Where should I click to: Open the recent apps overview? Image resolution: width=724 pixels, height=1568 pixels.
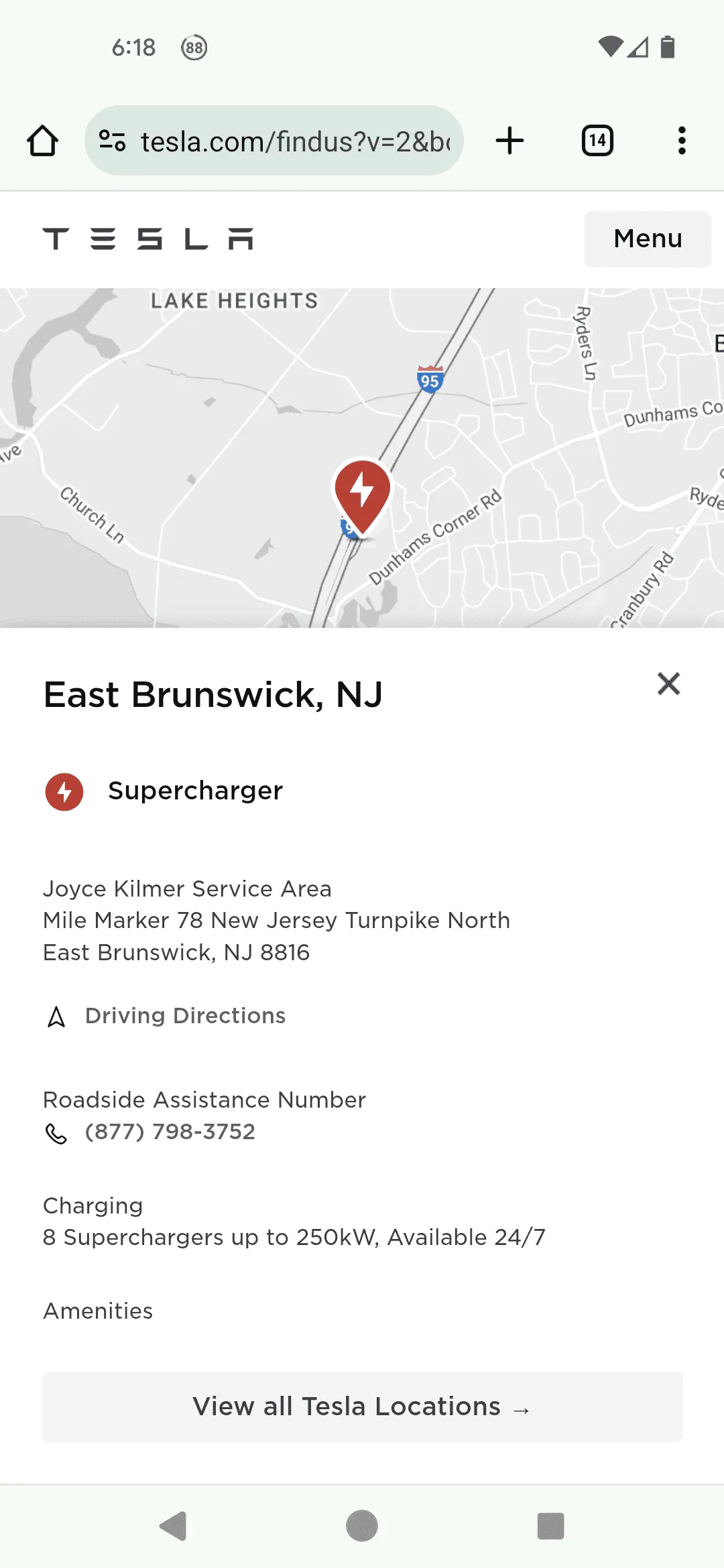pos(550,1526)
